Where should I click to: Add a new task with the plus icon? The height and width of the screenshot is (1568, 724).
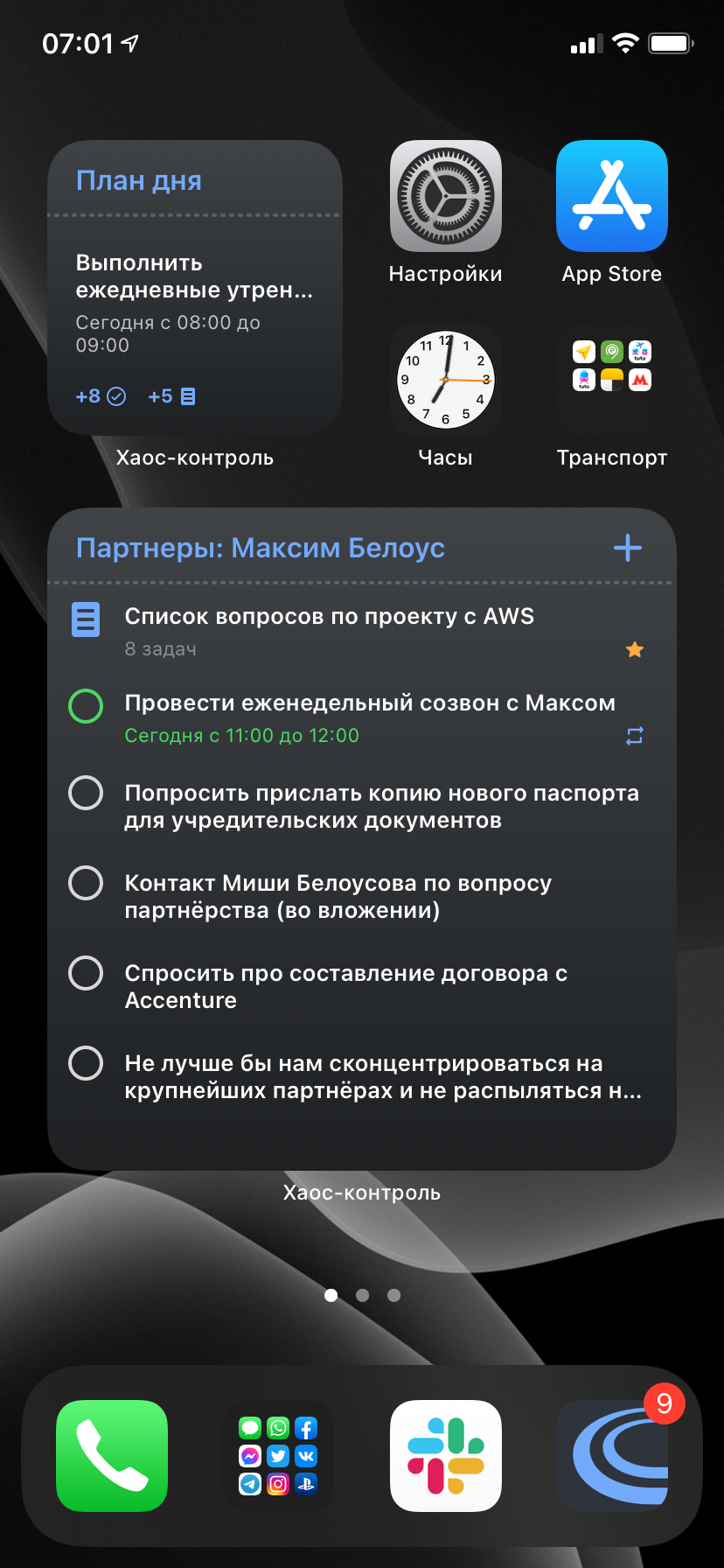628,549
